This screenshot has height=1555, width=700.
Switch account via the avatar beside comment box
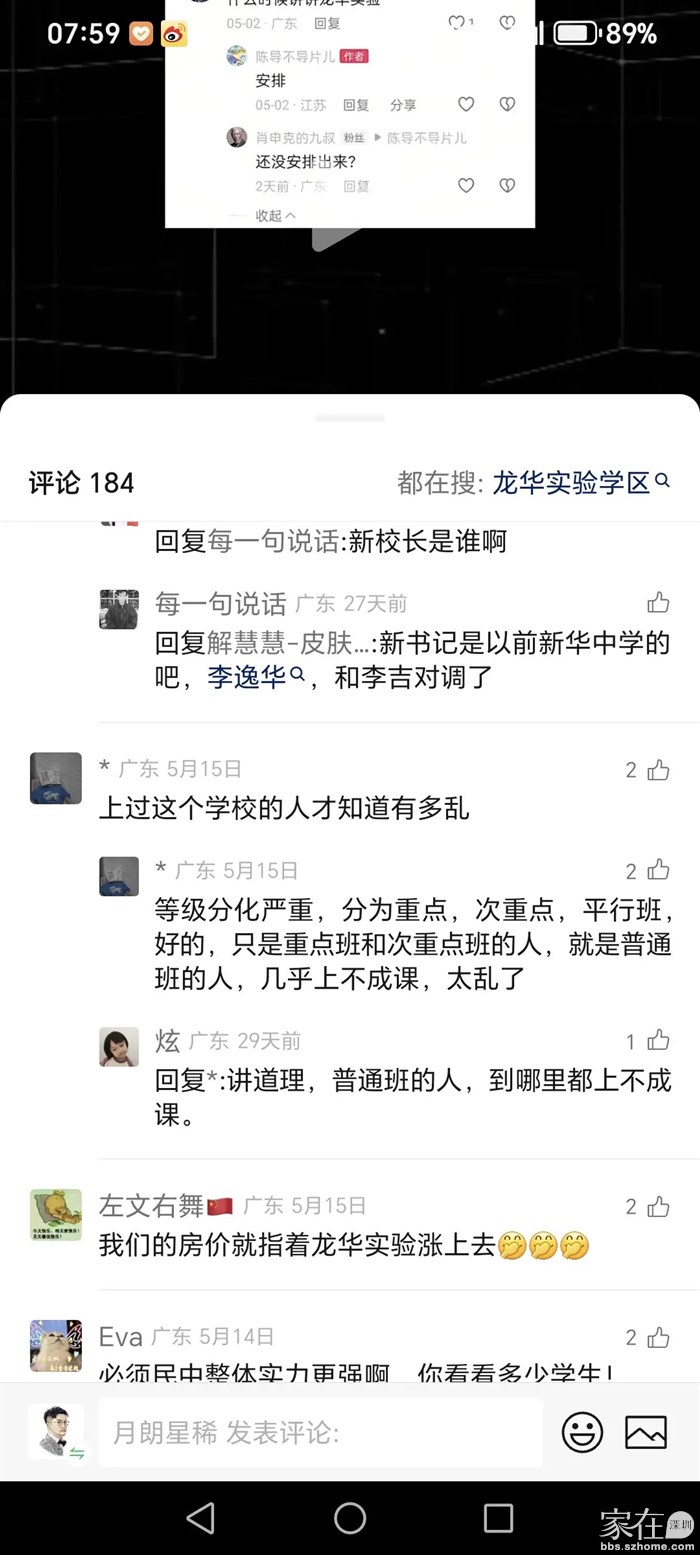click(55, 1432)
